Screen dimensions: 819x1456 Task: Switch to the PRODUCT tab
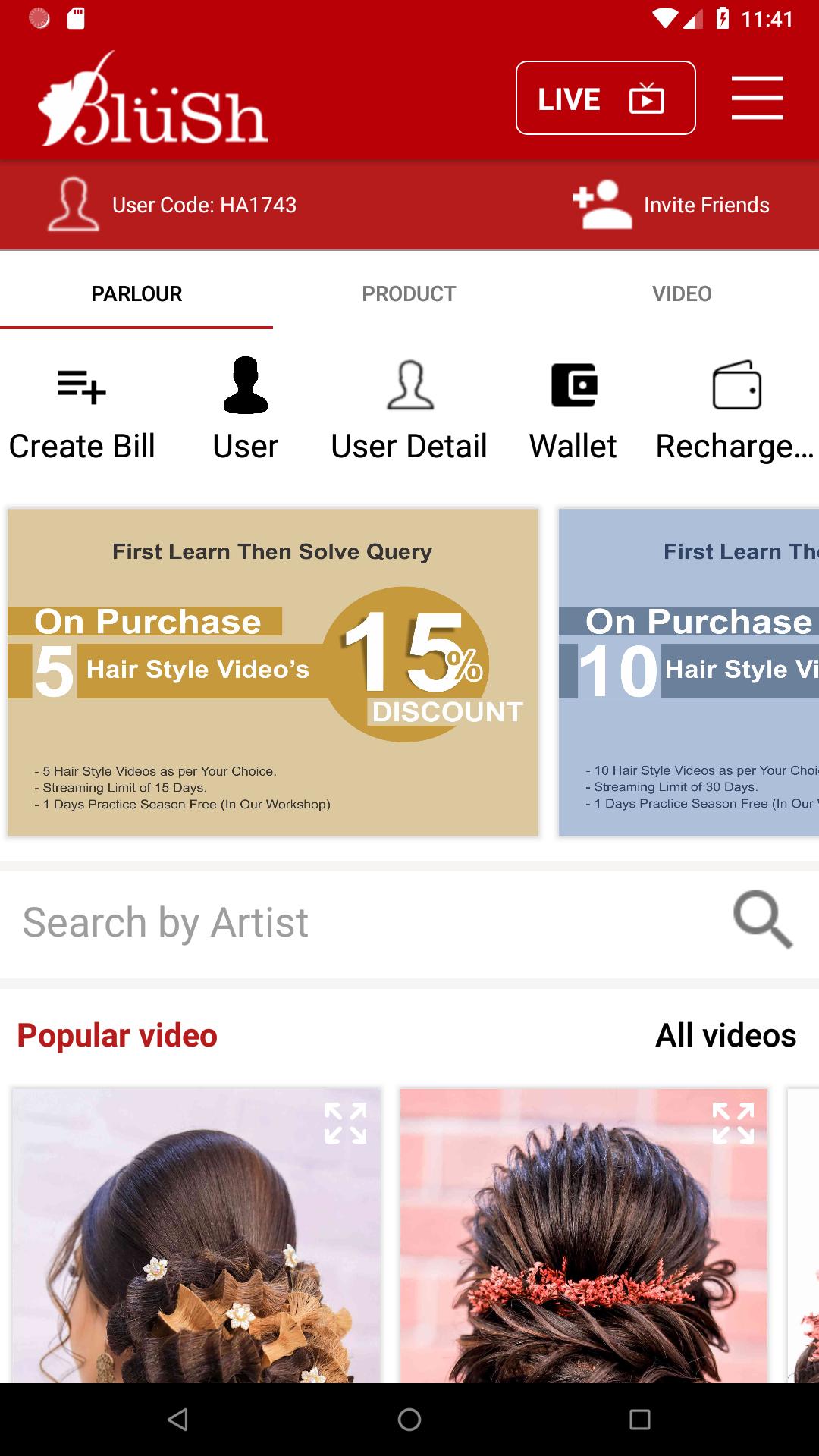[x=409, y=293]
